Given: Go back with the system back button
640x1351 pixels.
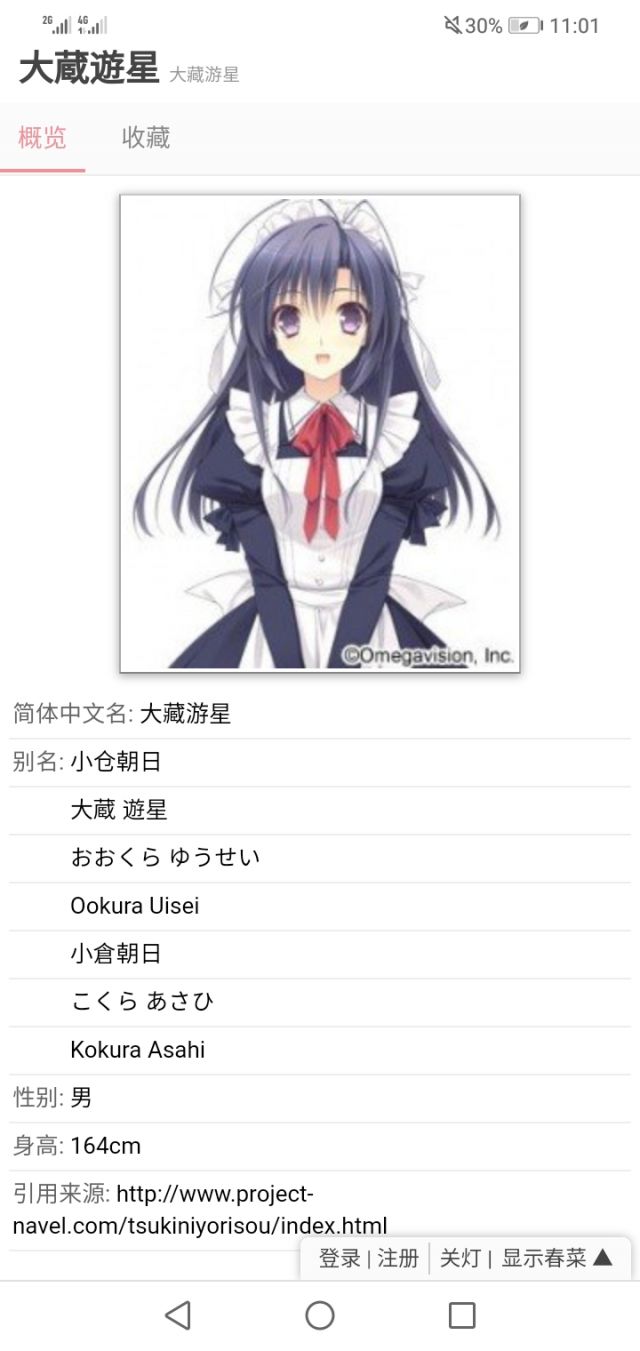Looking at the screenshot, I should pos(178,1315).
